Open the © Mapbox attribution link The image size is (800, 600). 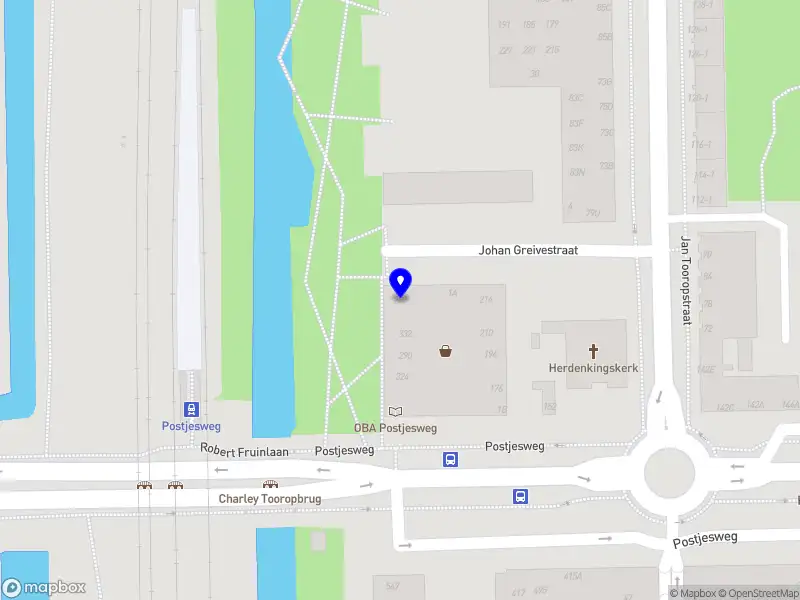click(694, 593)
